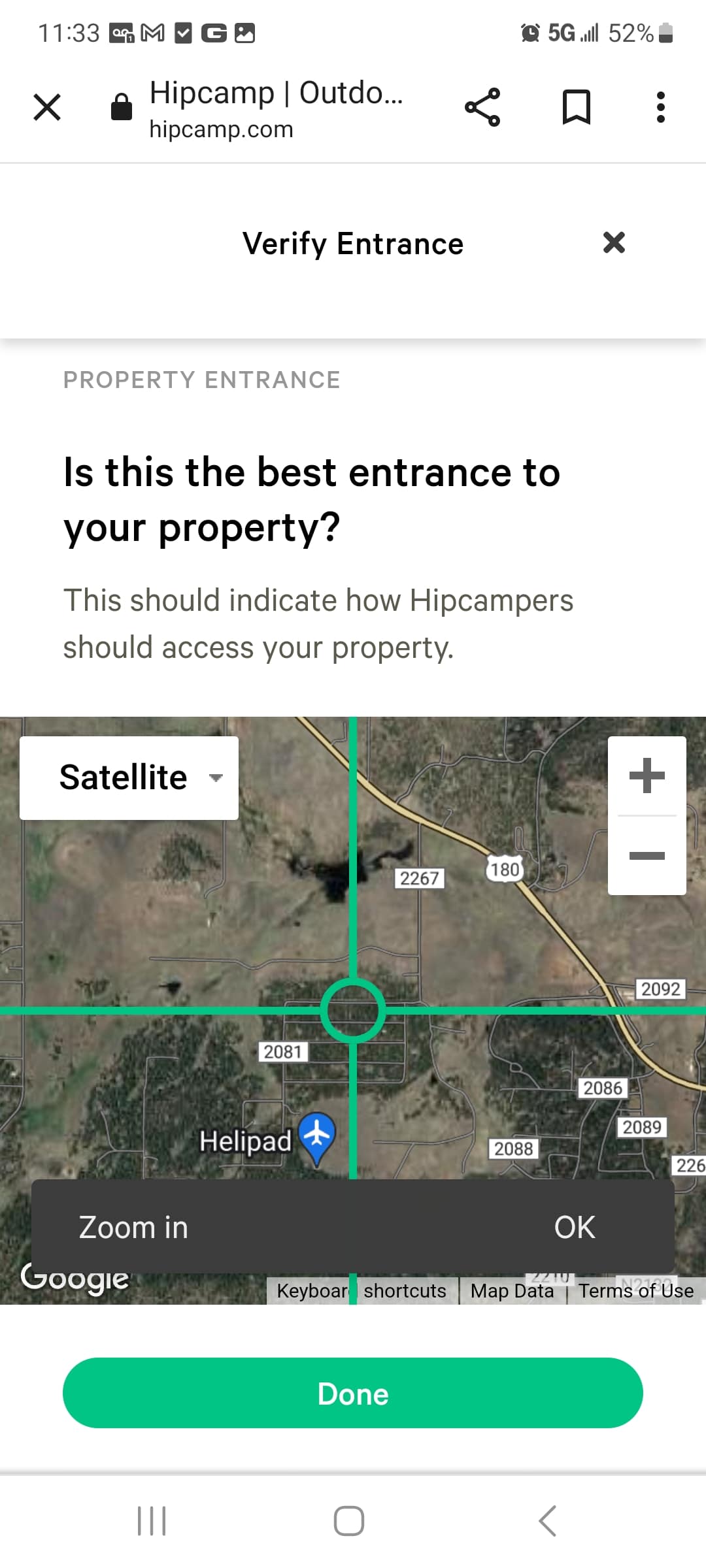Go back using the system back button
This screenshot has height=1568, width=706.
coord(547,1520)
